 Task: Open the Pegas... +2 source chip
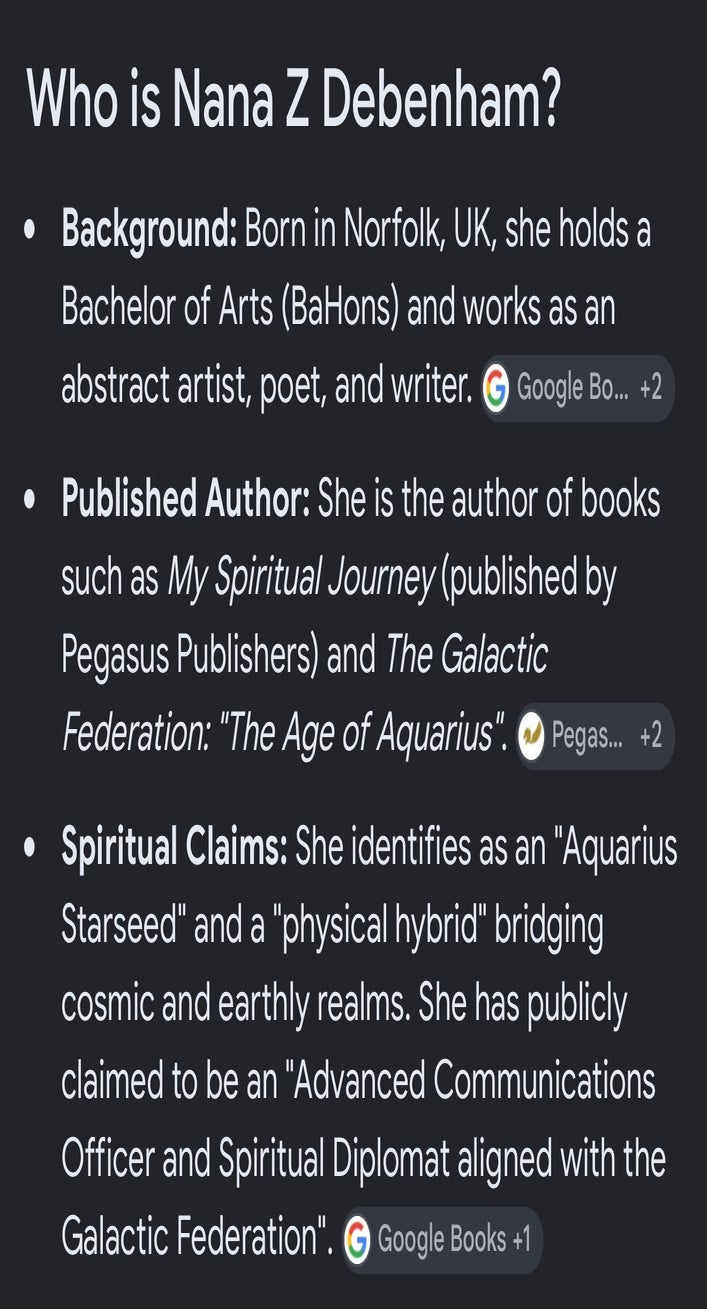[x=595, y=736]
